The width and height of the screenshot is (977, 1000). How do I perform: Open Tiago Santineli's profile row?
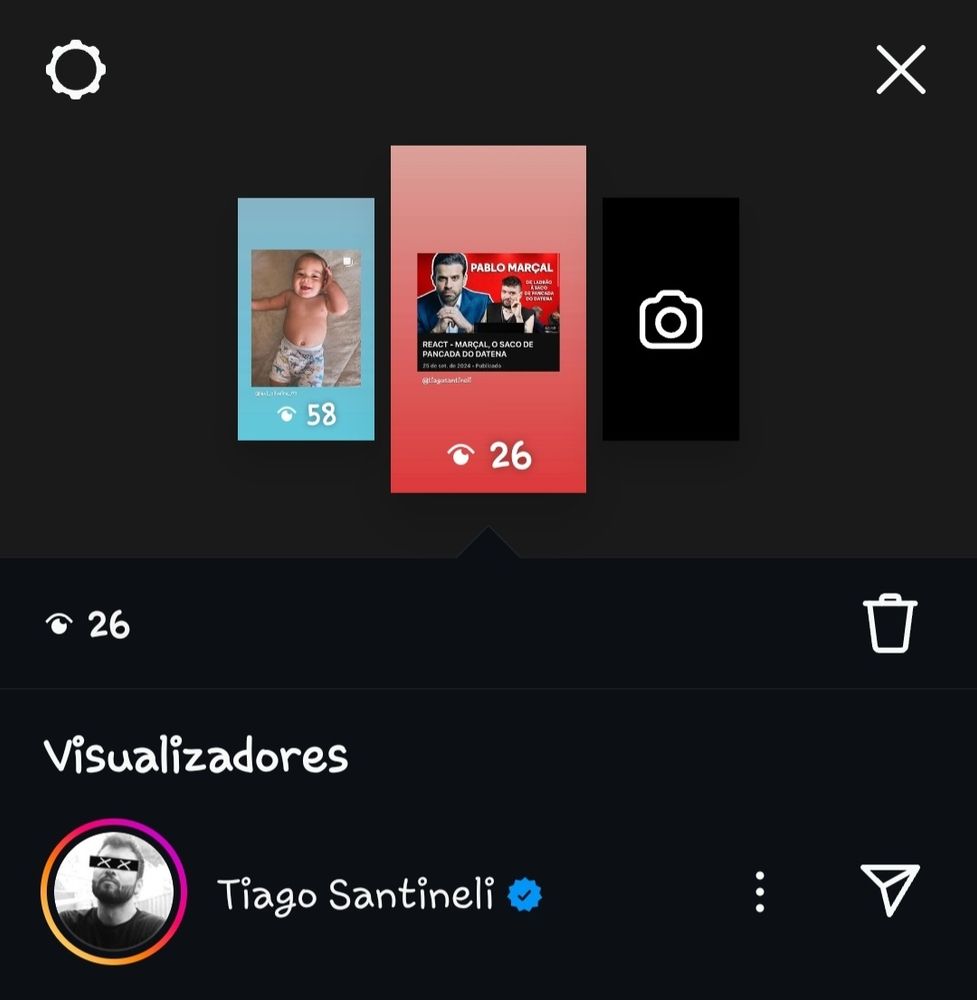(x=355, y=893)
